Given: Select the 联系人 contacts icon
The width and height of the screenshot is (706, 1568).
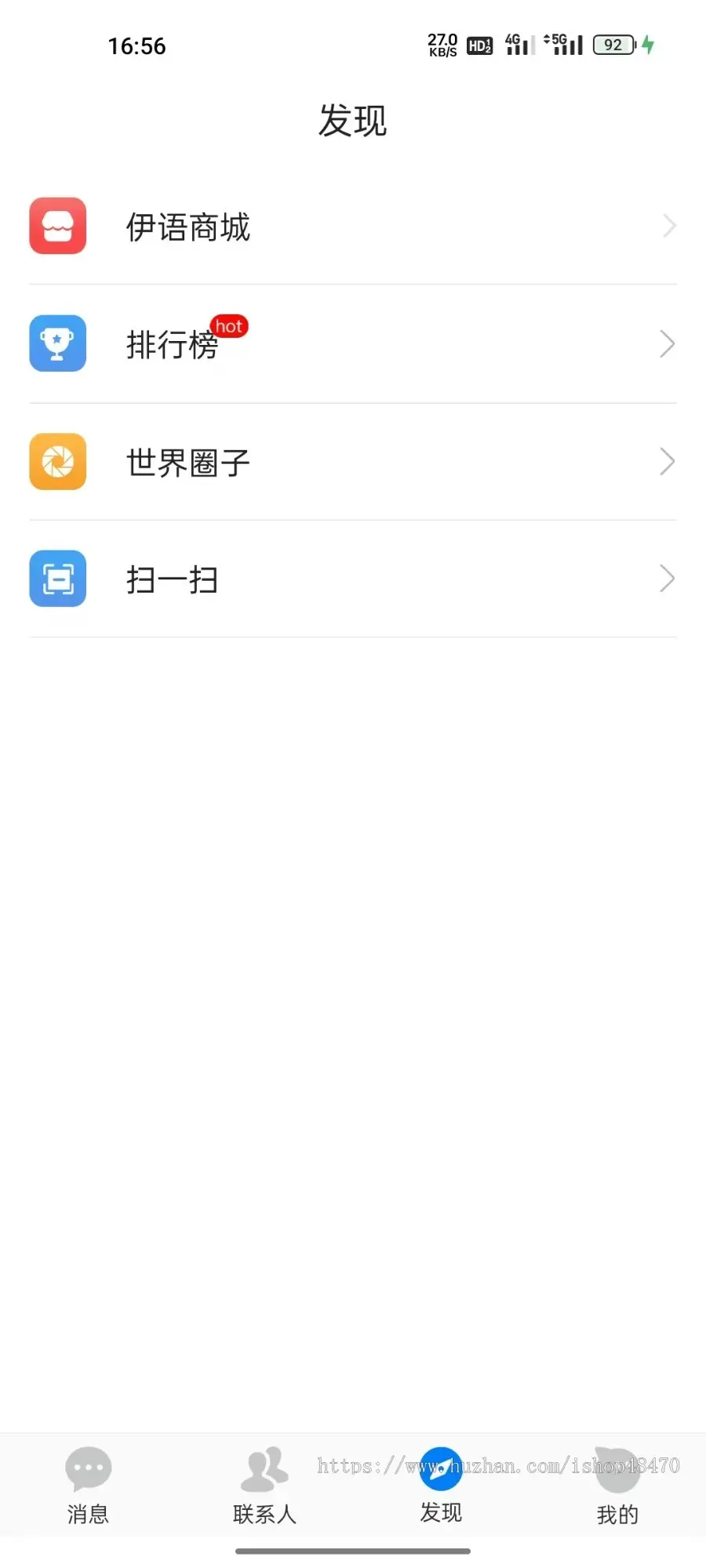Looking at the screenshot, I should tap(264, 1468).
